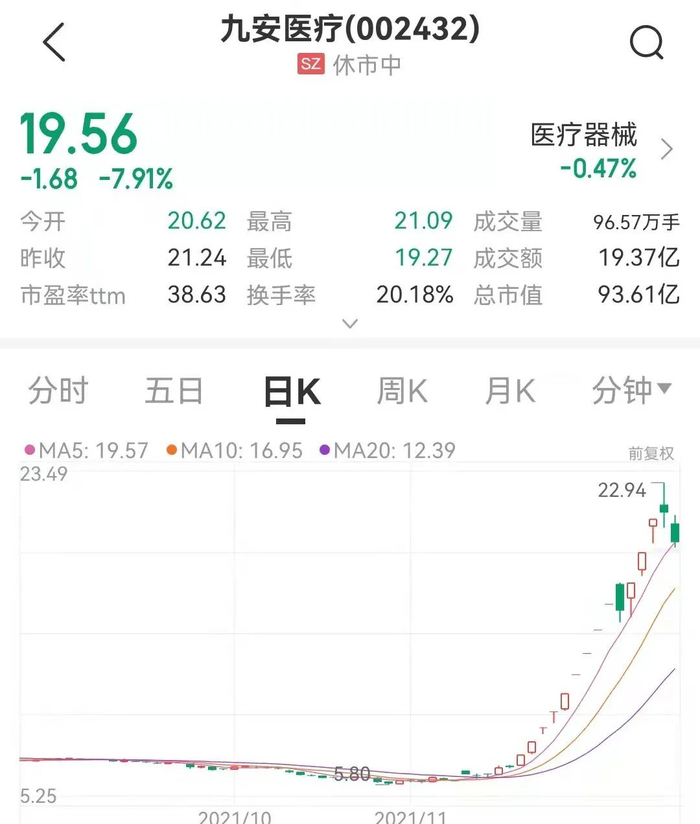Screen dimensions: 700x824
Task: View the 月K chart
Action: coord(510,391)
